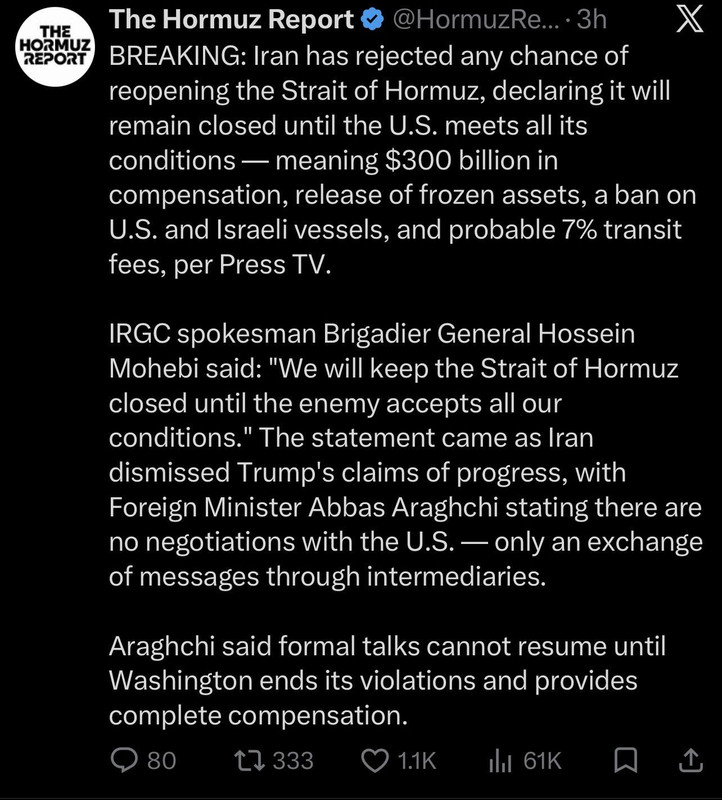Open The Hormuz Report profile avatar

(55, 47)
